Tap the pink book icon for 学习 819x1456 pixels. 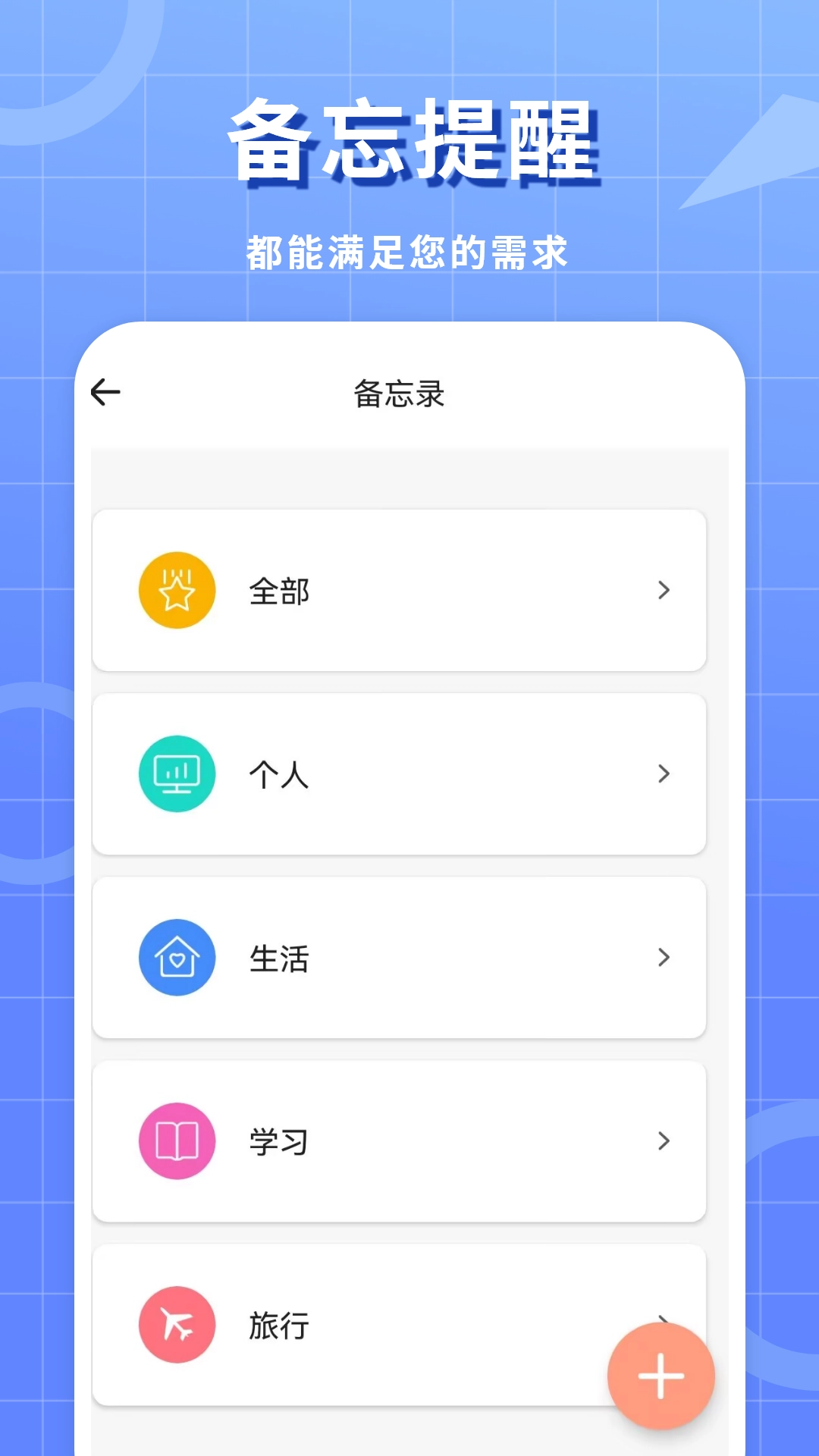[x=177, y=1141]
